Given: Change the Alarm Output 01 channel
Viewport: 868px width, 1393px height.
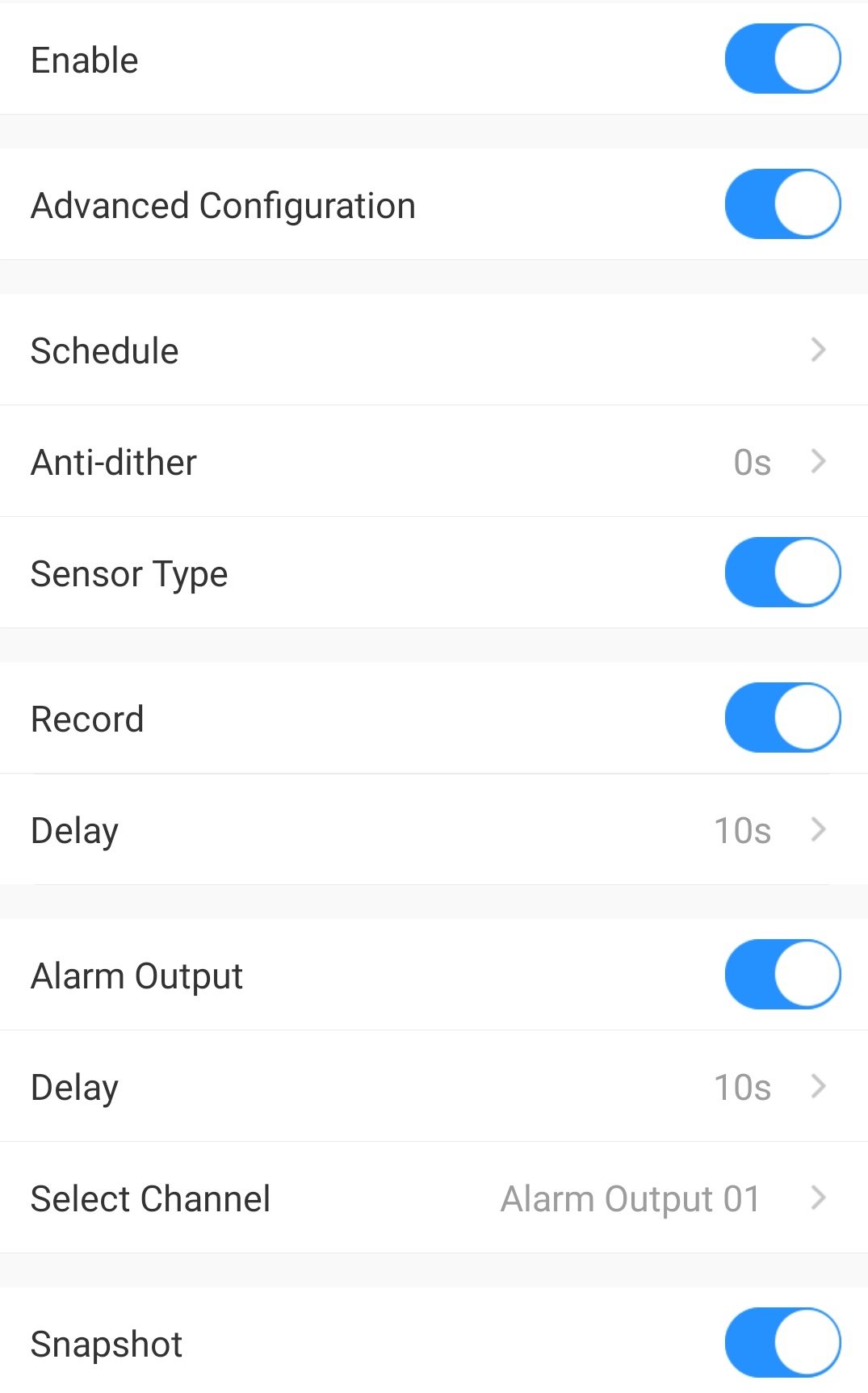Looking at the screenshot, I should 630,1198.
